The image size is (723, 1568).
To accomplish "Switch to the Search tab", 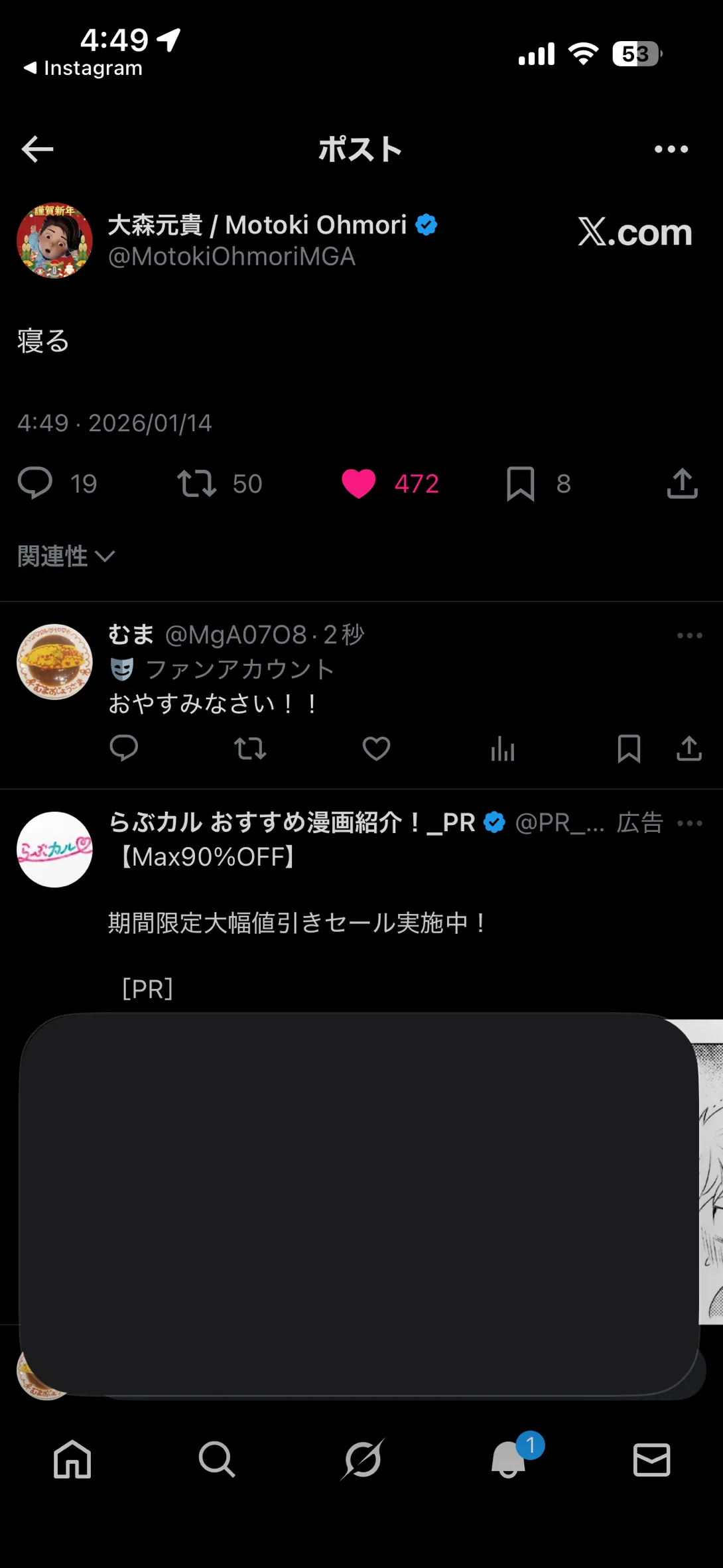I will [x=217, y=1459].
